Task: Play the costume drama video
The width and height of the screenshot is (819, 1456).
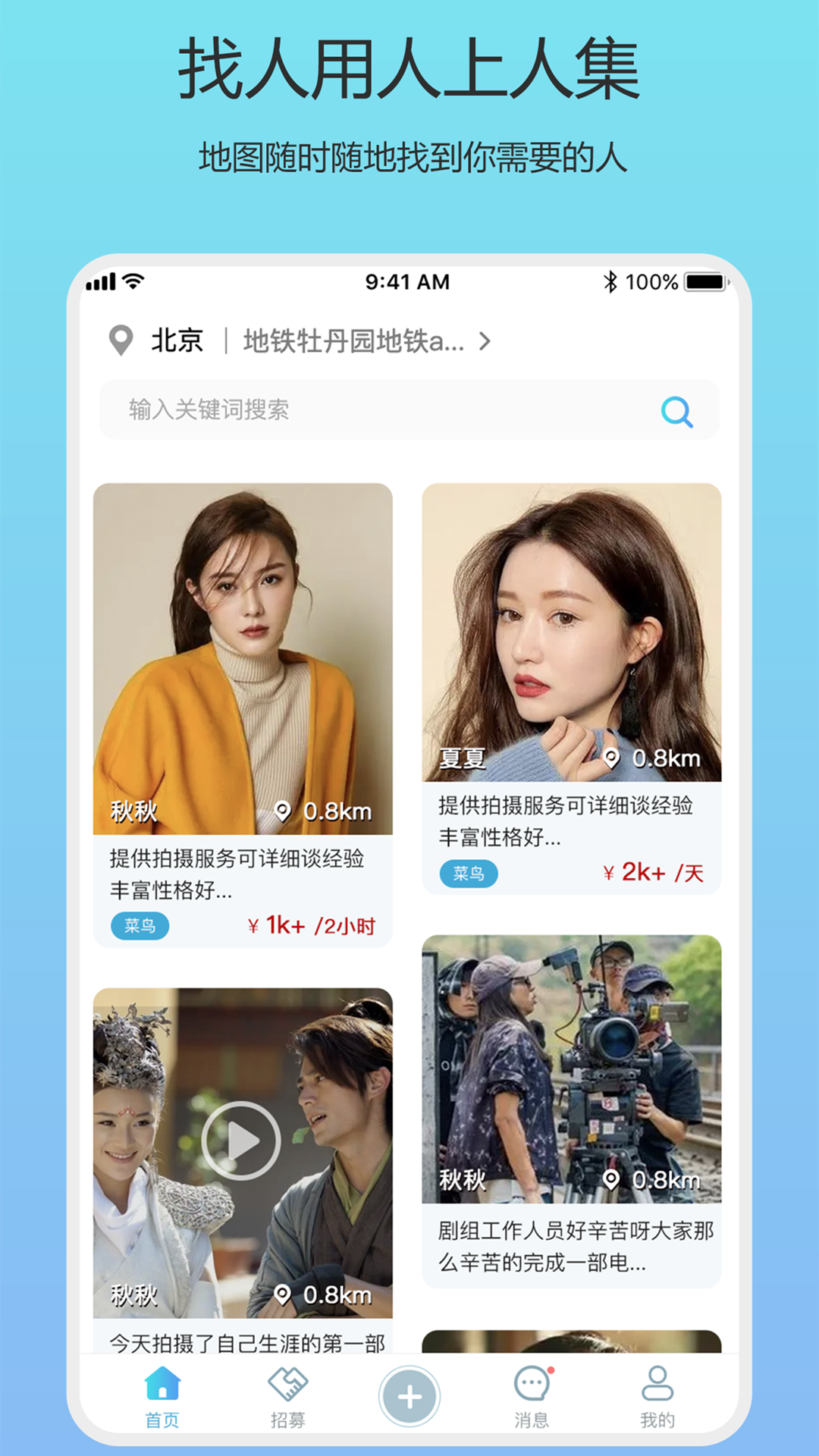Action: coord(241,1137)
